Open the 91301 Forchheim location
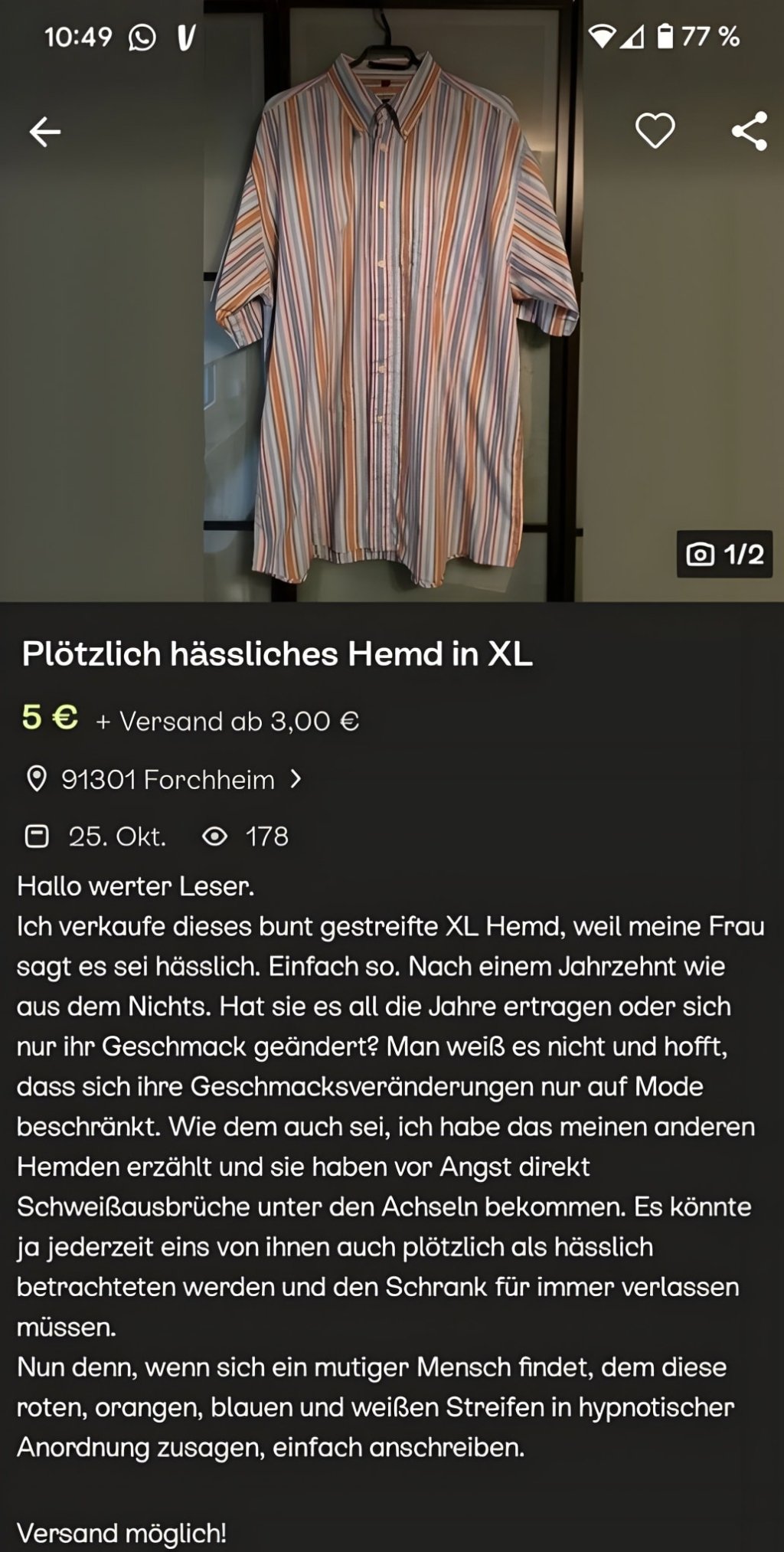 (167, 780)
